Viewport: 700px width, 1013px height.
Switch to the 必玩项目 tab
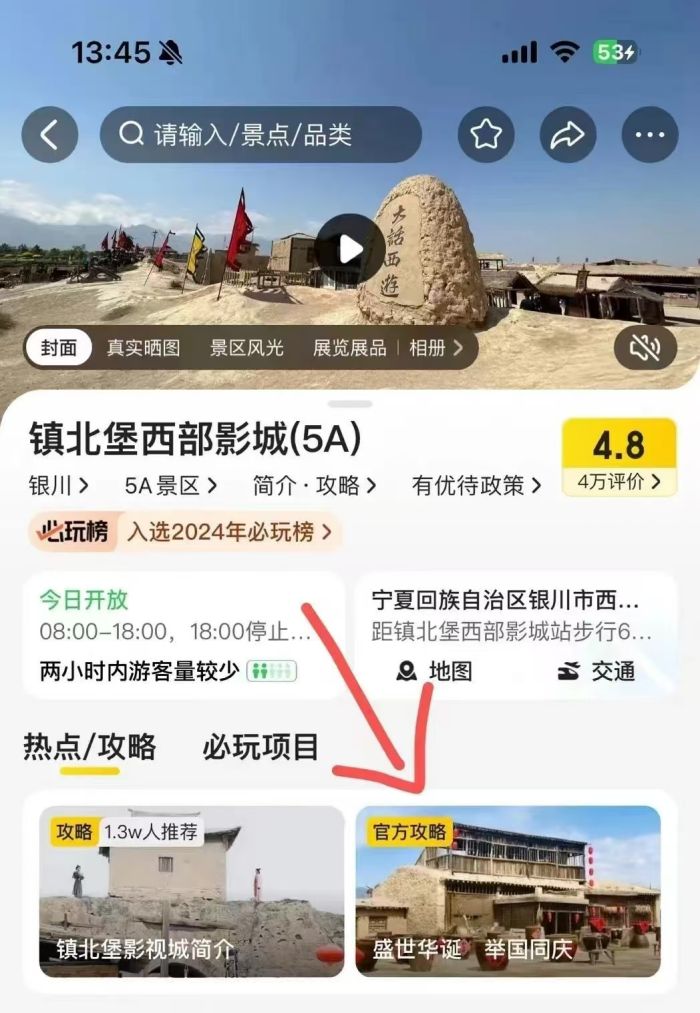click(260, 746)
